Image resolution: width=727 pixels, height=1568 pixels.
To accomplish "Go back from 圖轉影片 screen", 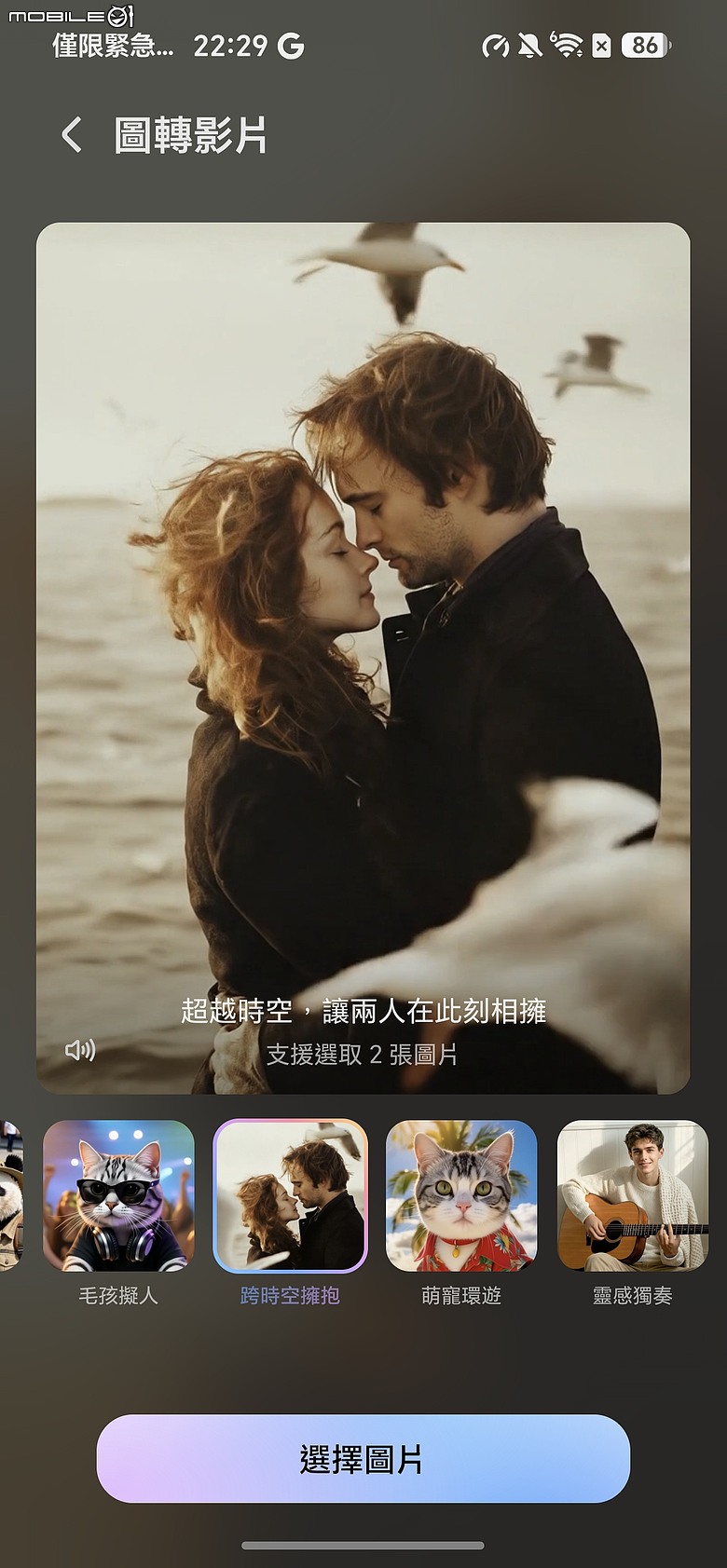I will tap(72, 135).
